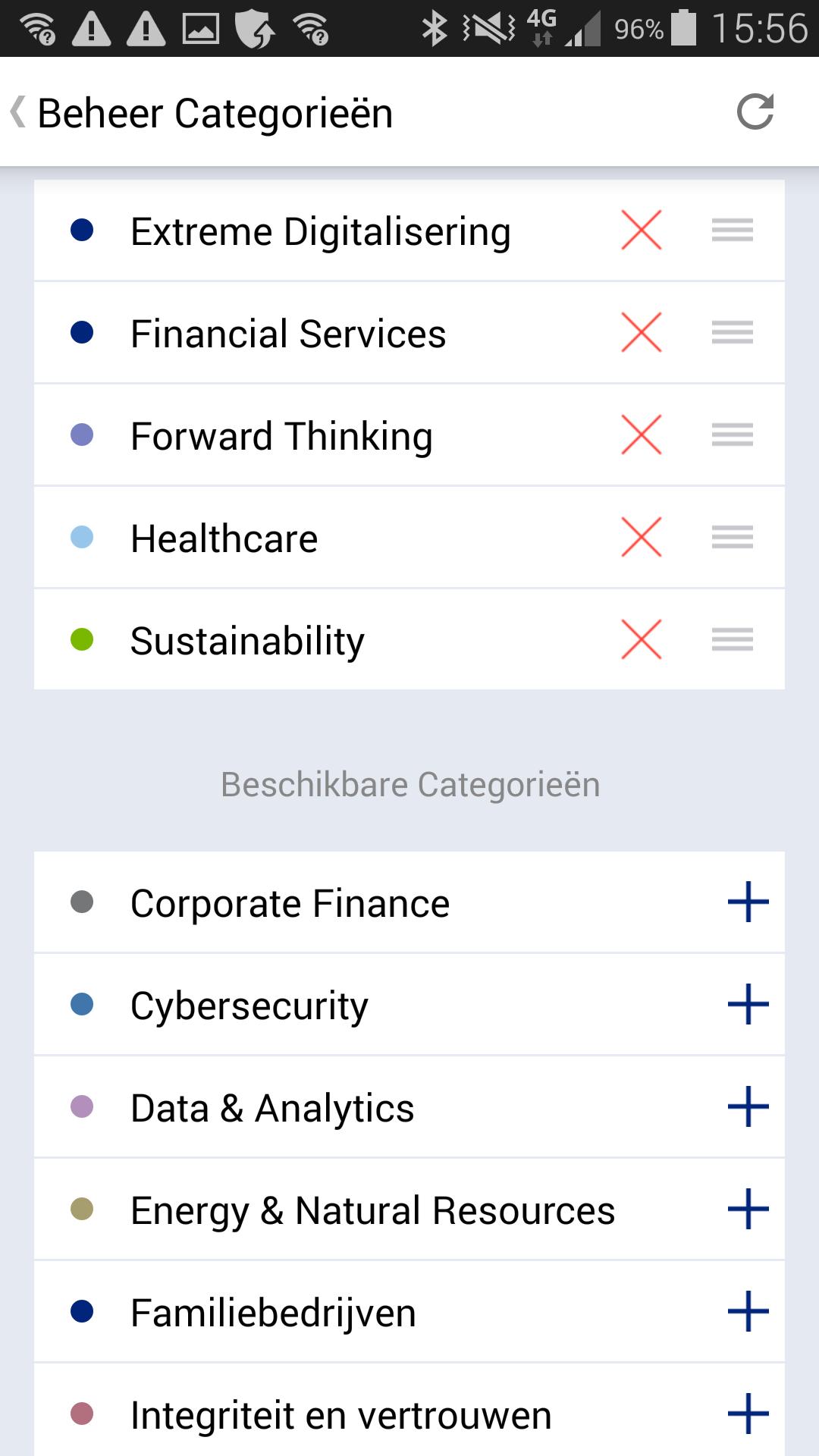Select the Forward Thinking category label

pos(281,435)
